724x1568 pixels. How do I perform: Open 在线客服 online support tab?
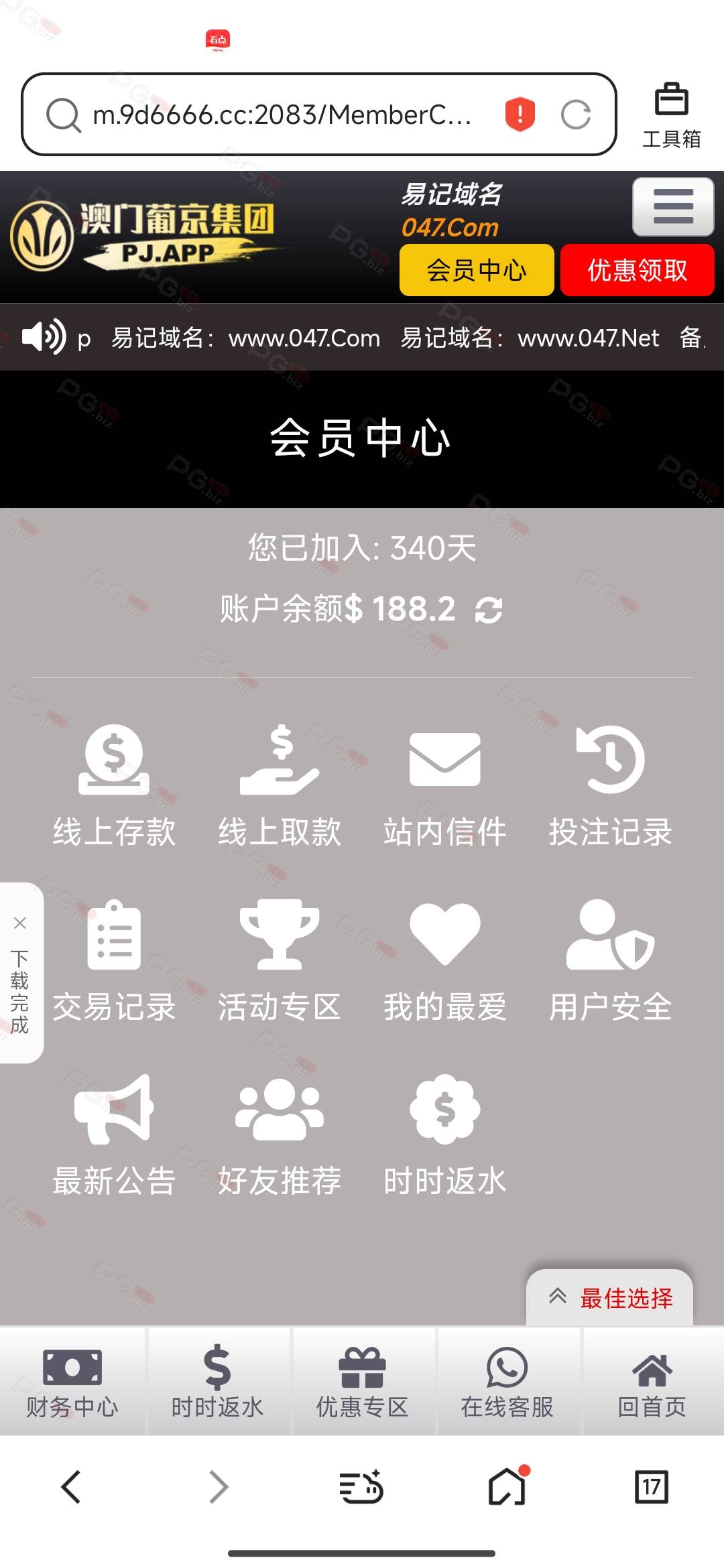[x=507, y=1382]
